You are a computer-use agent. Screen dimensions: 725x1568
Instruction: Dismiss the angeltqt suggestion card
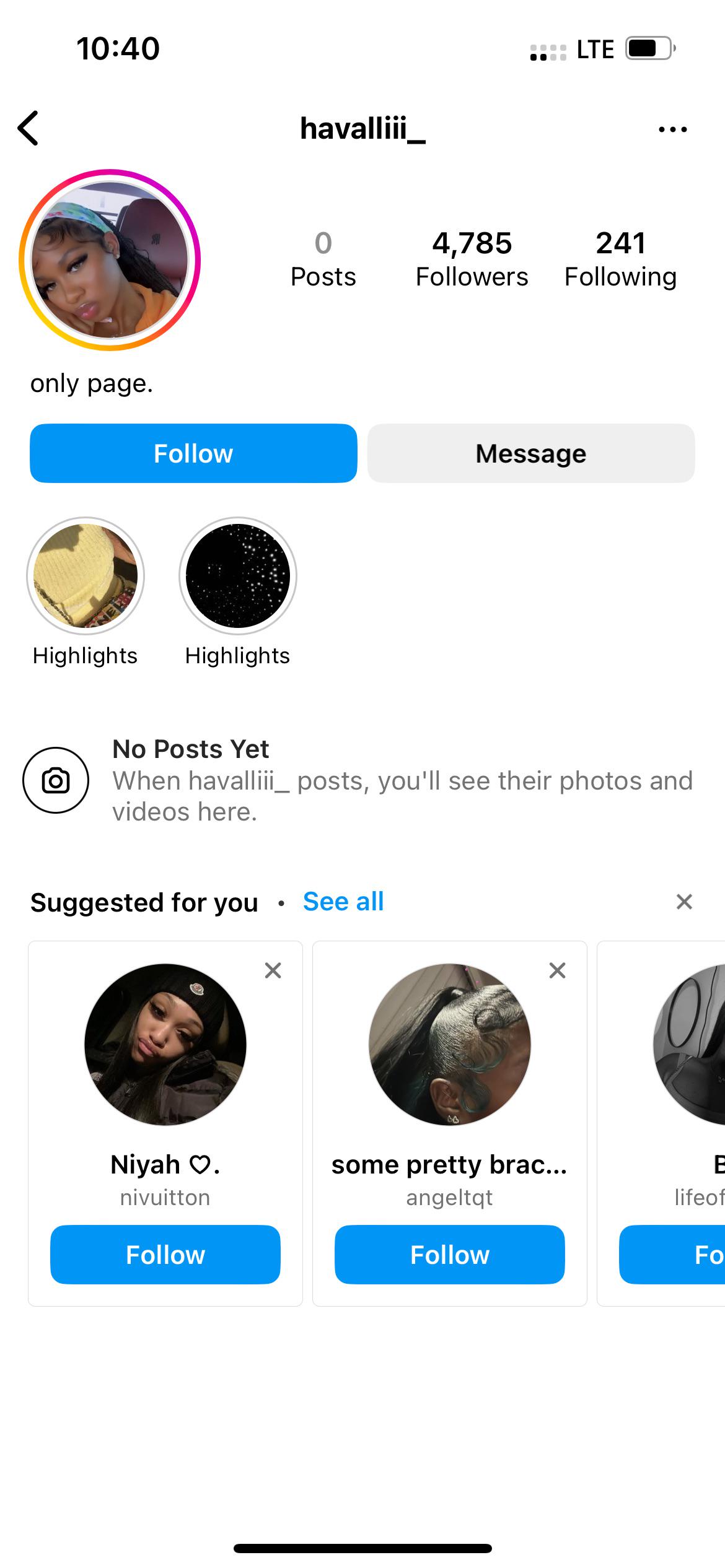pyautogui.click(x=558, y=970)
